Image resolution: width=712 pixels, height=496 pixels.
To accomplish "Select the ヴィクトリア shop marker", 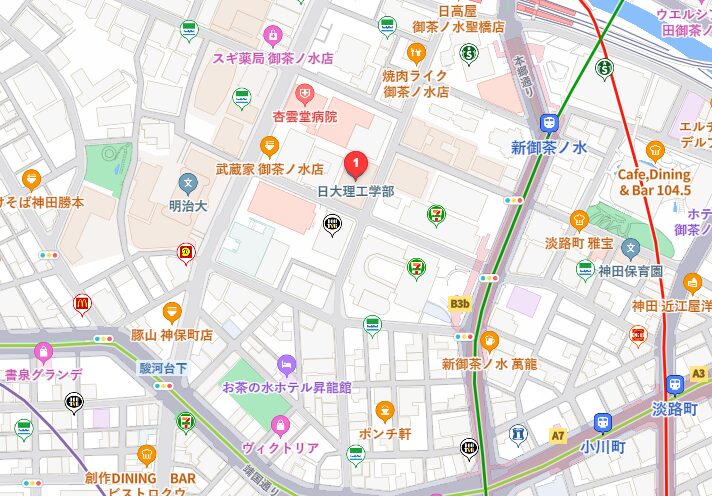I will (x=280, y=426).
